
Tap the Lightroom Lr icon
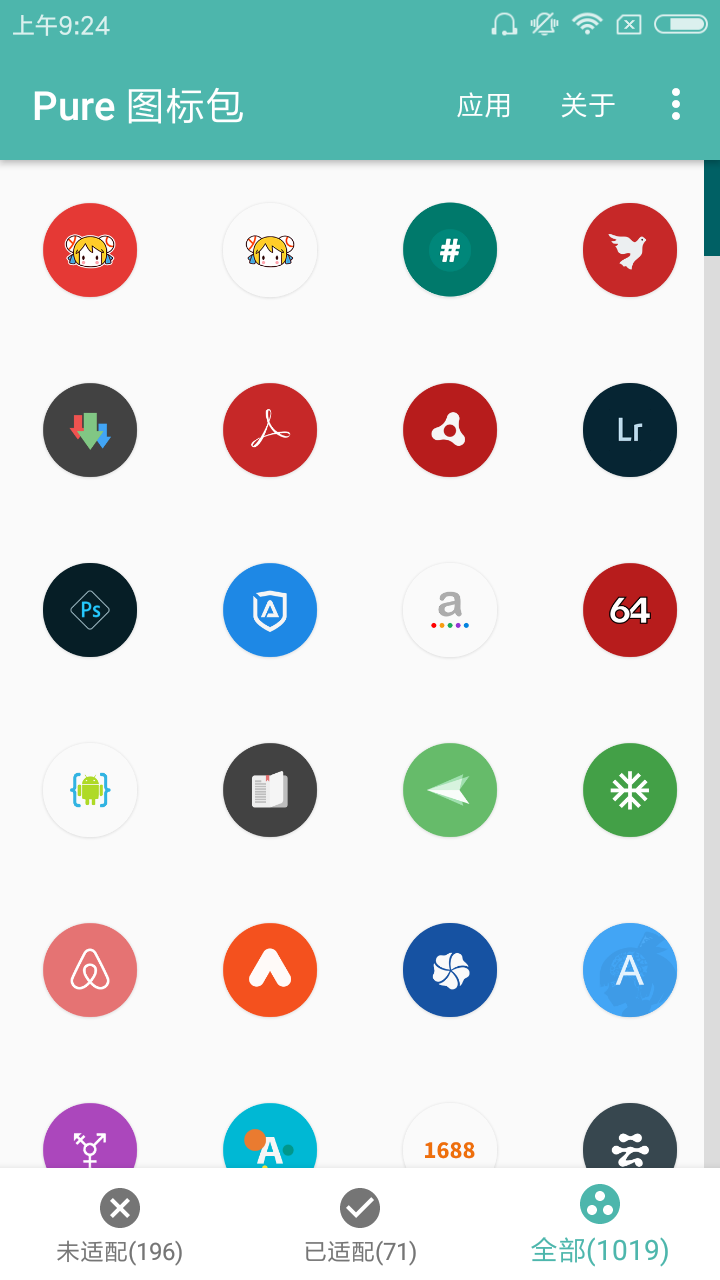point(630,430)
